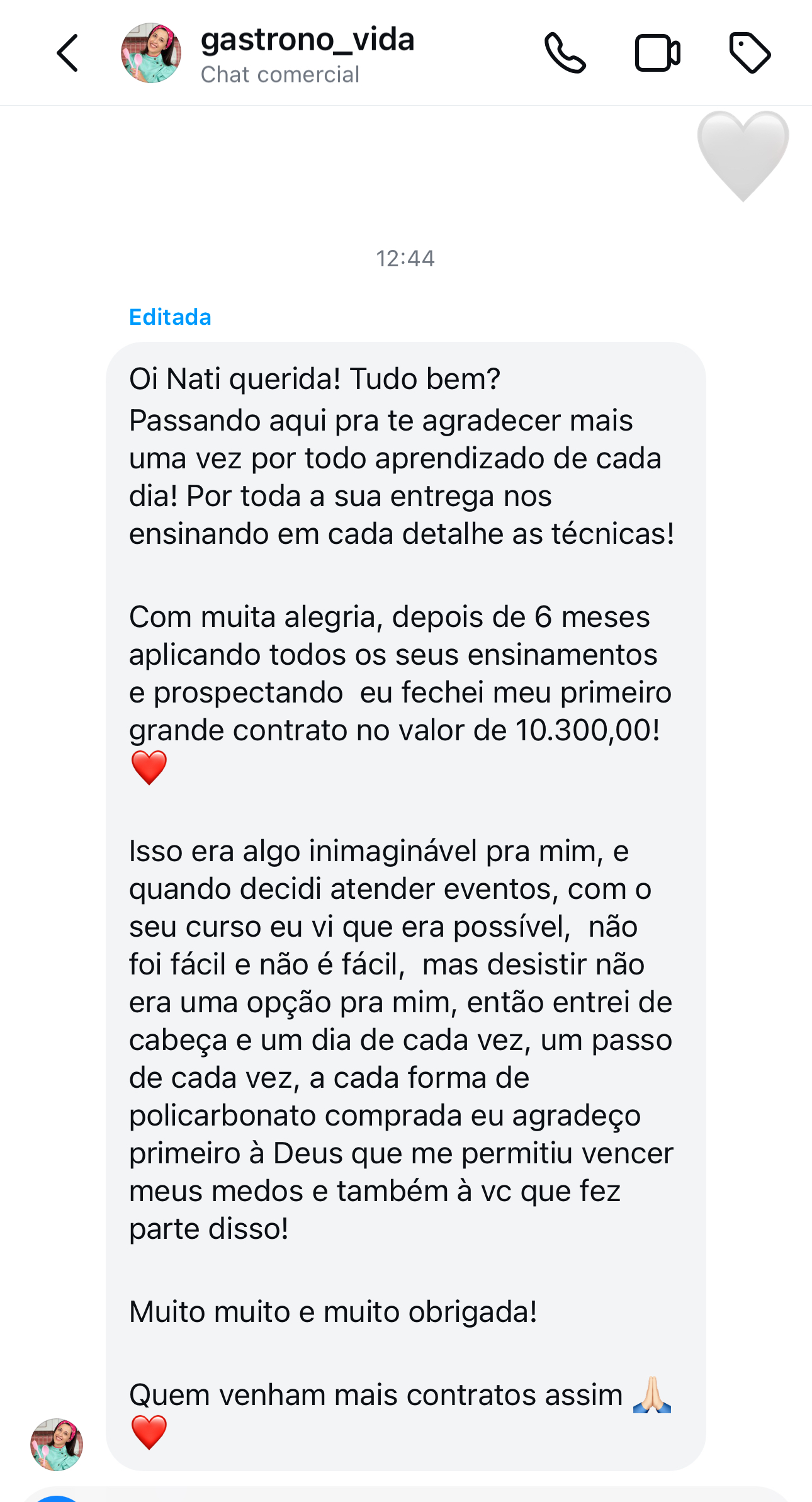
Task: Tap the sender avatar beside the message
Action: (x=57, y=1444)
